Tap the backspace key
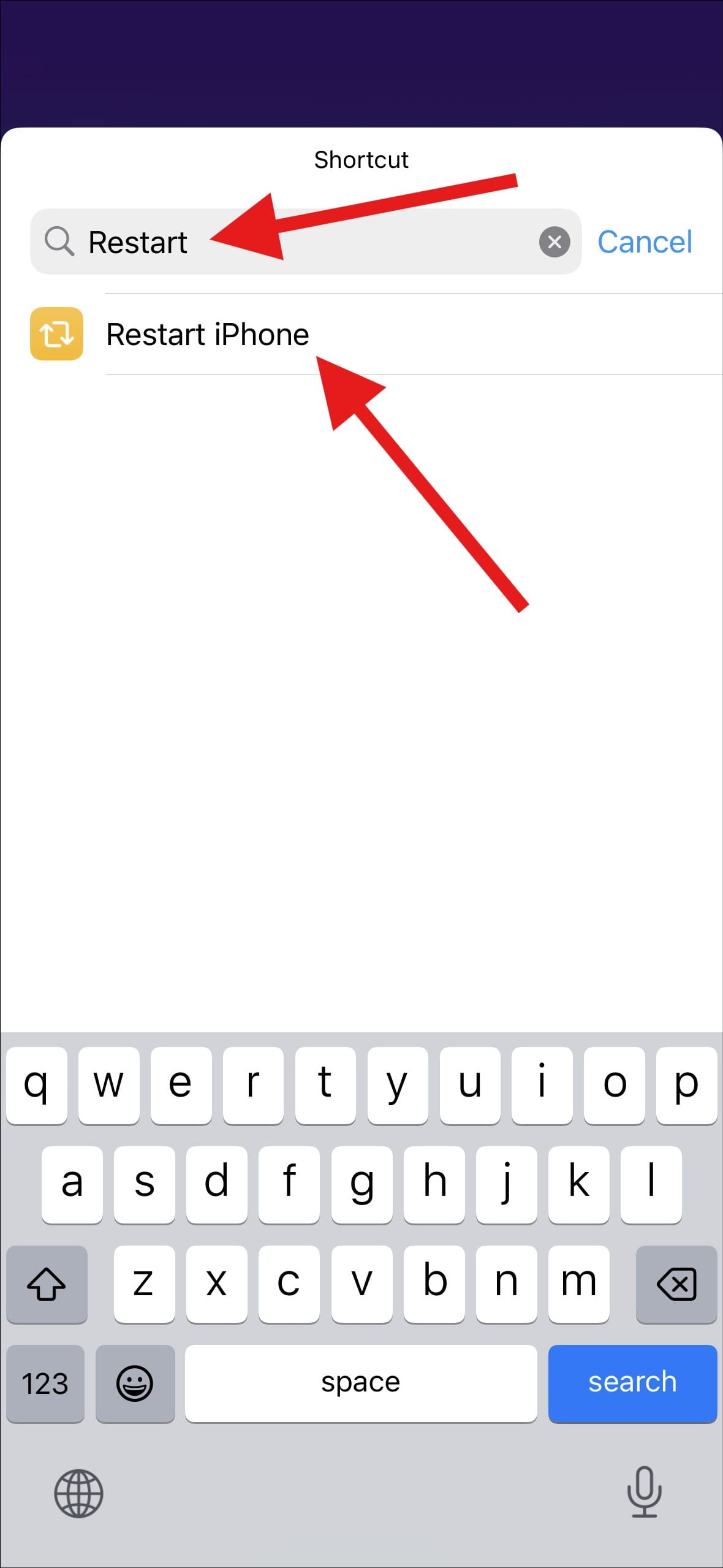723x1568 pixels. point(676,1284)
